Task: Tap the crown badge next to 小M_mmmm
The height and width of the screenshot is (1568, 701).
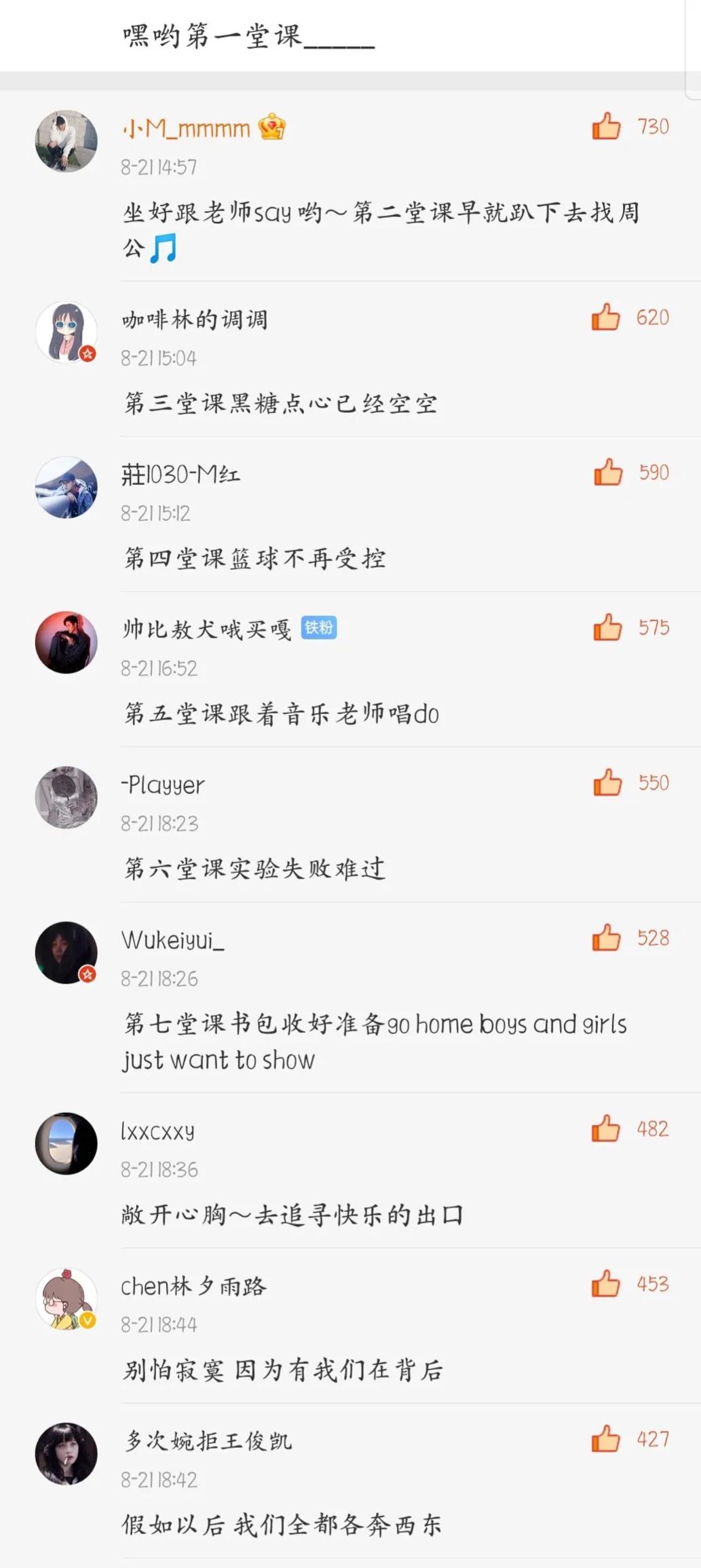Action: pos(271,126)
